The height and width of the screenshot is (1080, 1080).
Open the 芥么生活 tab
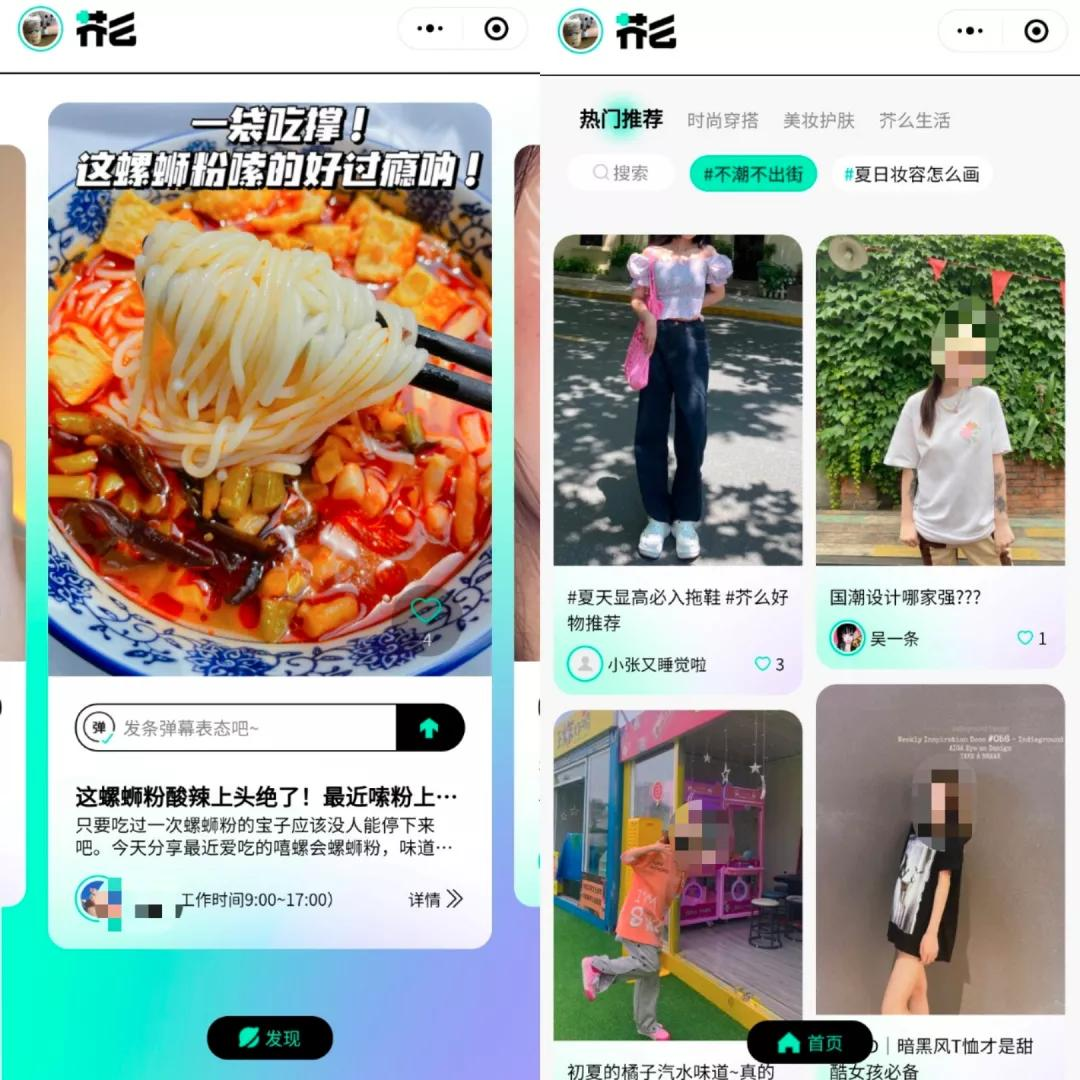[914, 121]
